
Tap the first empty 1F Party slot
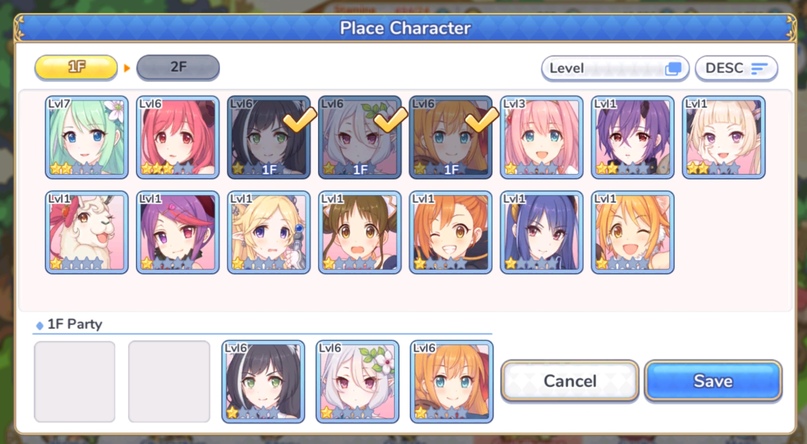tap(75, 381)
